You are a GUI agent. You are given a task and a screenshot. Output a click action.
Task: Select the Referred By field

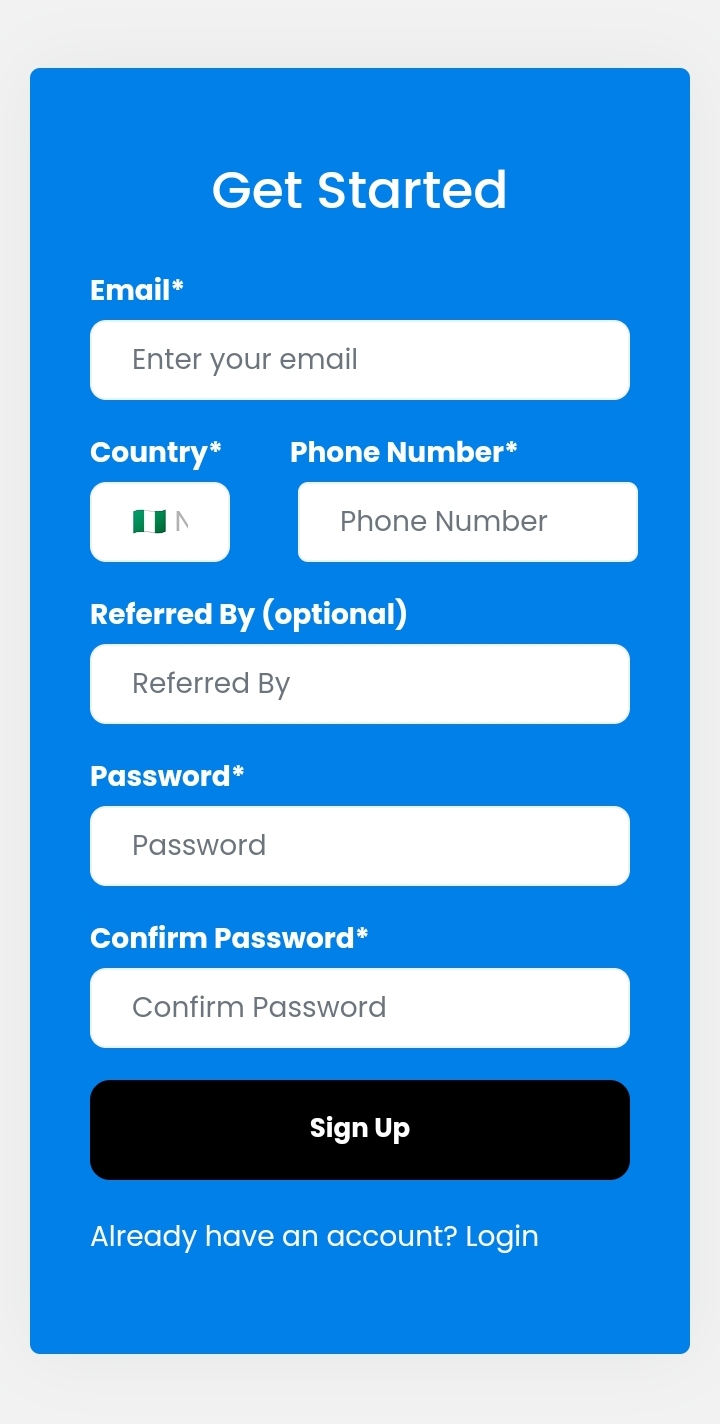pos(360,684)
